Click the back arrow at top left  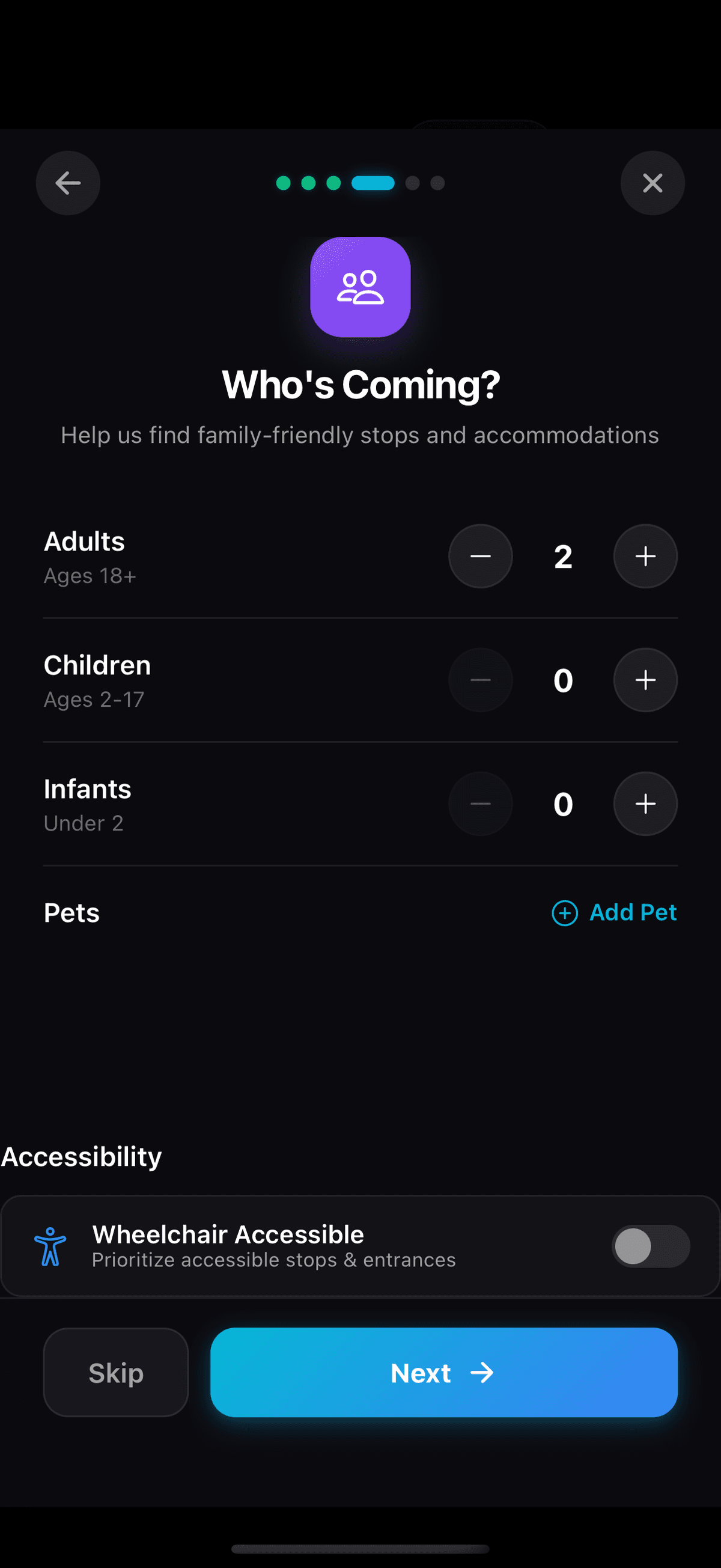[x=67, y=183]
